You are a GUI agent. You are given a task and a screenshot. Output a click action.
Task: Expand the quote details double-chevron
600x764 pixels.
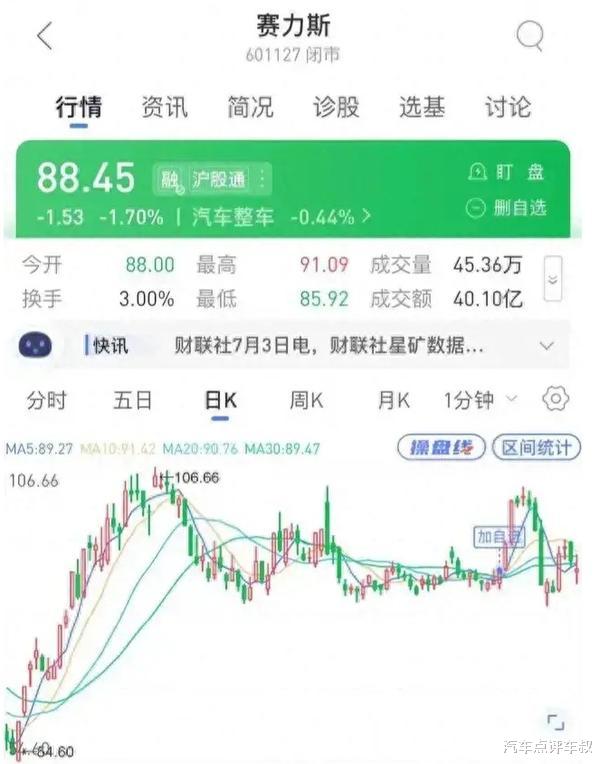[552, 280]
